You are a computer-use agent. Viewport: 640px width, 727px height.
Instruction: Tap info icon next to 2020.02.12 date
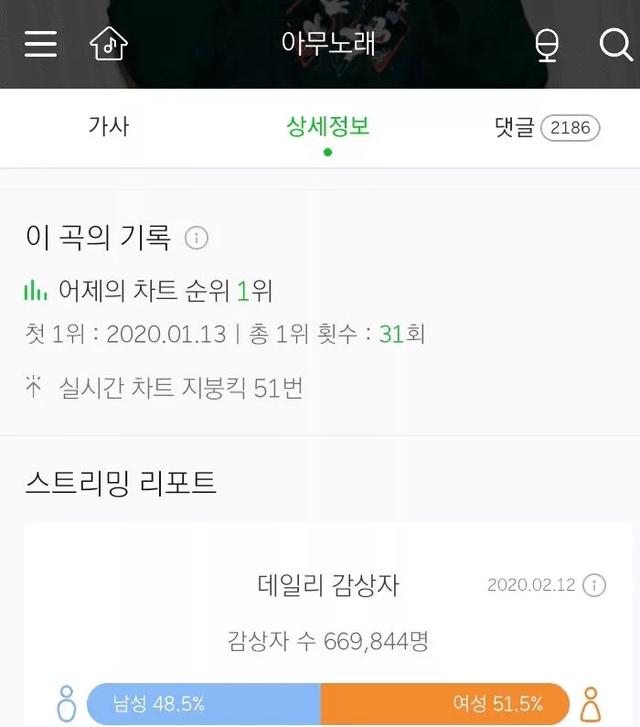(x=594, y=585)
